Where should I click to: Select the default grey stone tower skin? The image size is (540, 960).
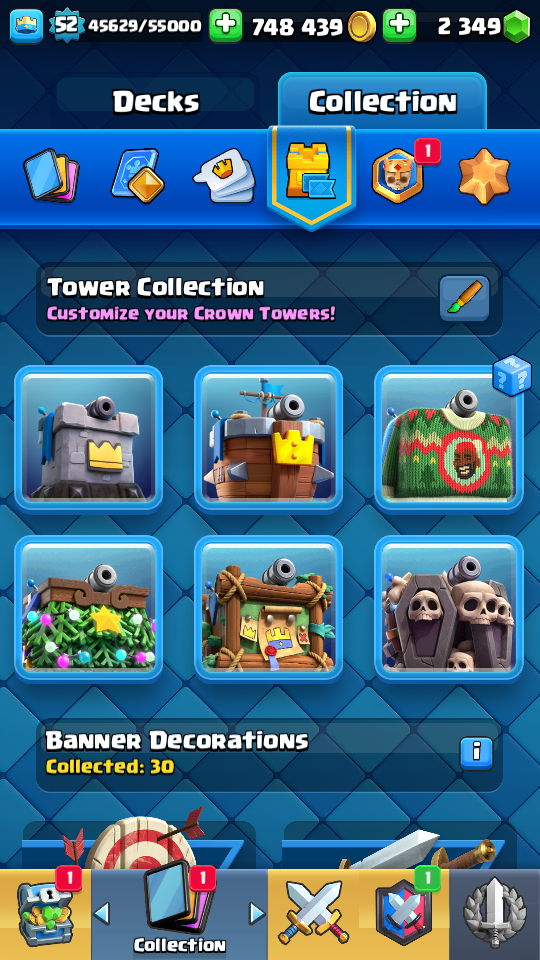89,438
